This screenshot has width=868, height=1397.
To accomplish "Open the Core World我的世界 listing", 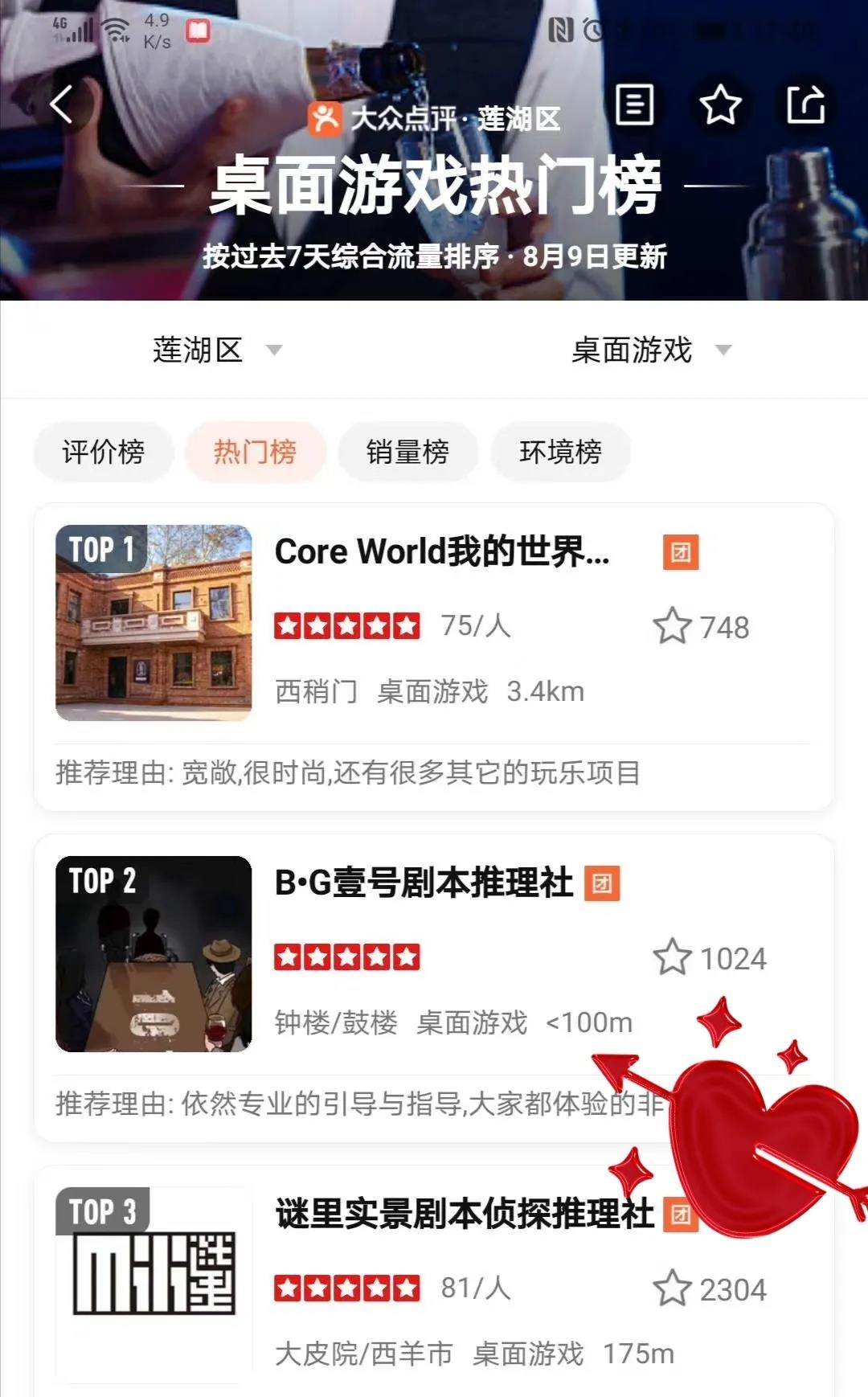I will pyautogui.click(x=442, y=552).
